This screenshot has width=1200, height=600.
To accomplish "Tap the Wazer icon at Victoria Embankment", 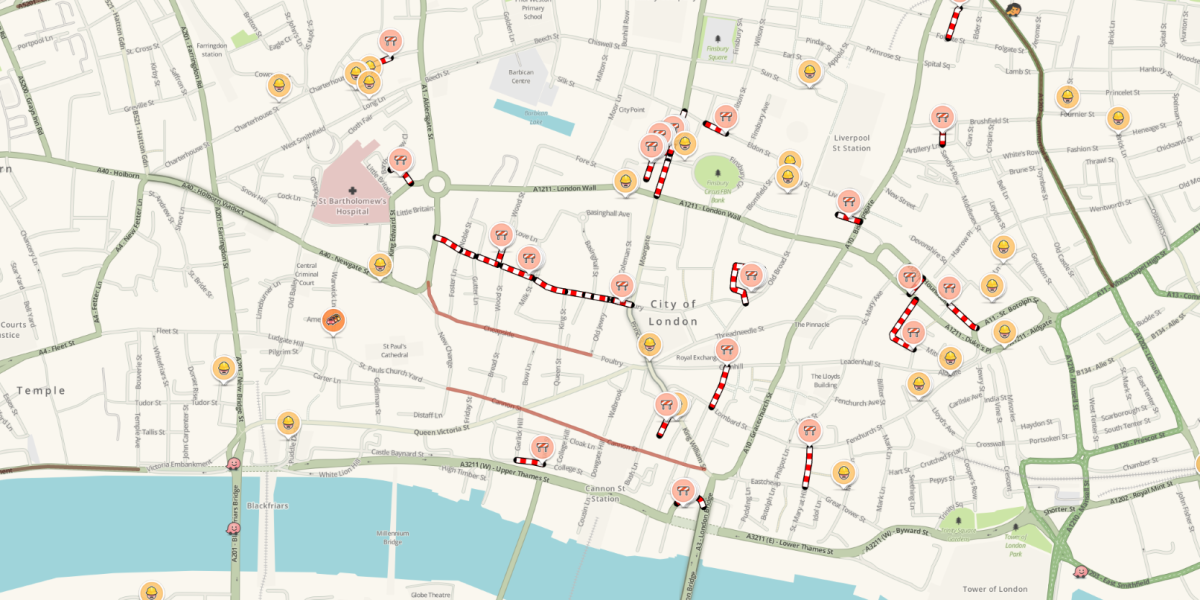I will pyautogui.click(x=233, y=464).
